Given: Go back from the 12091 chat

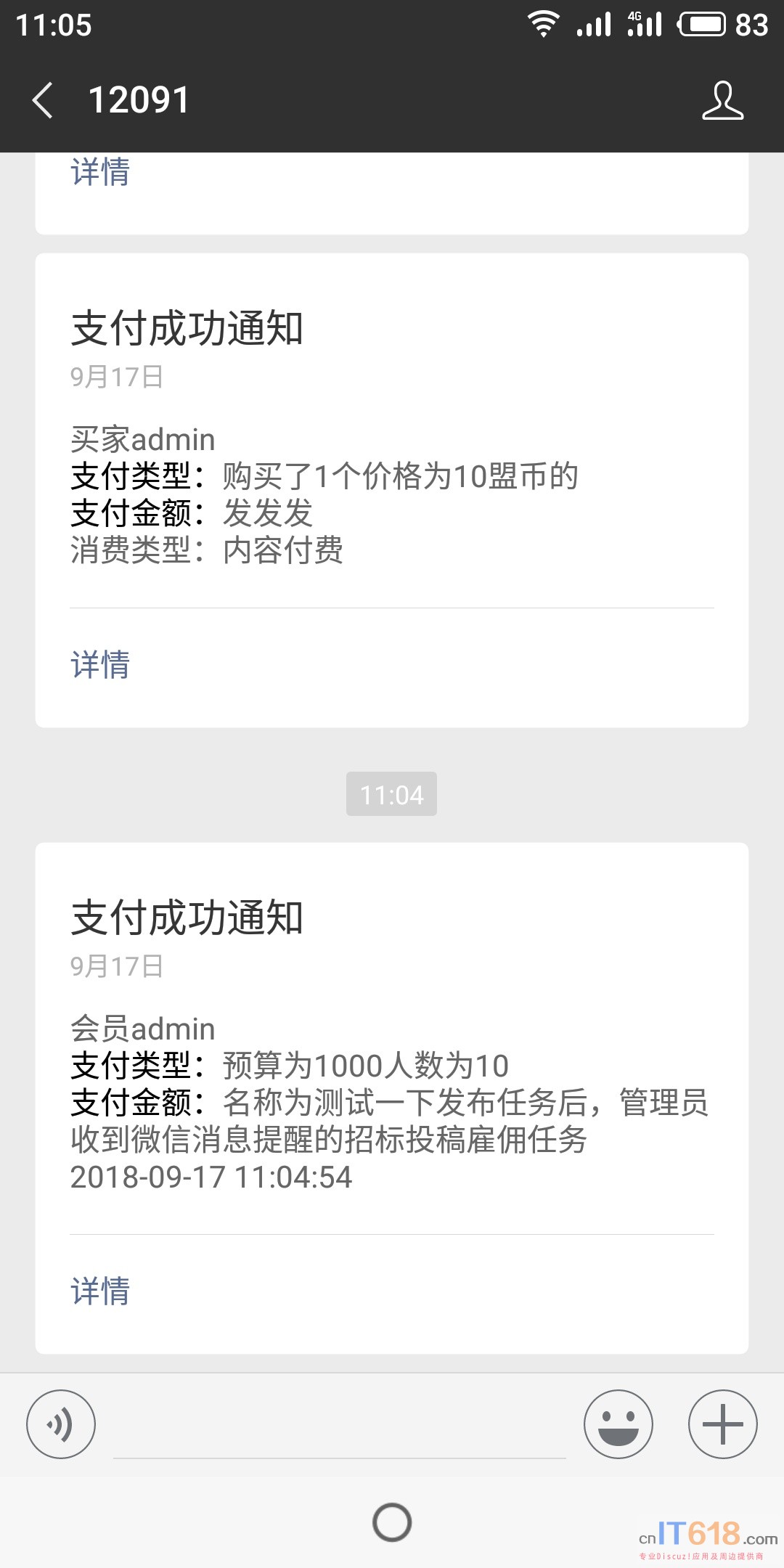Looking at the screenshot, I should coord(44,100).
